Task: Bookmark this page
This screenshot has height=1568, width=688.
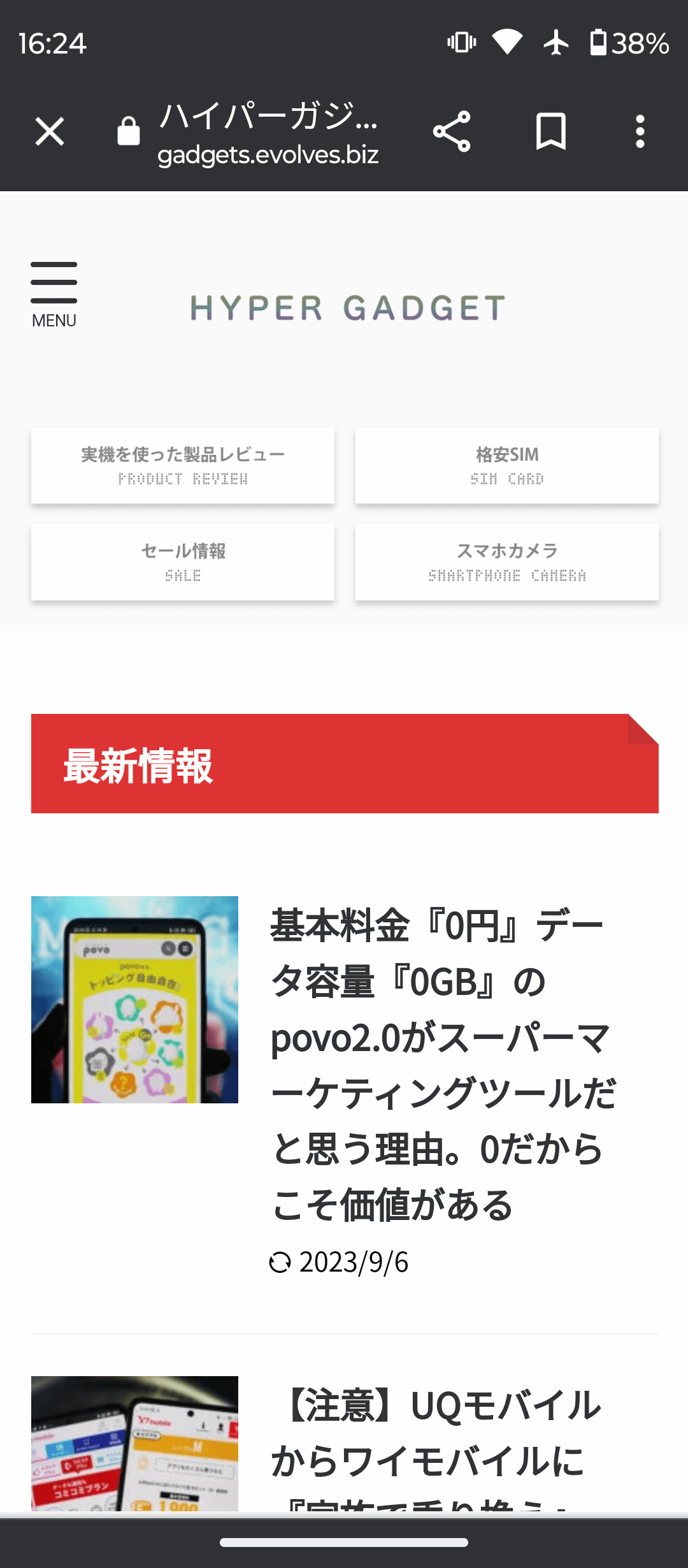Action: pyautogui.click(x=551, y=132)
